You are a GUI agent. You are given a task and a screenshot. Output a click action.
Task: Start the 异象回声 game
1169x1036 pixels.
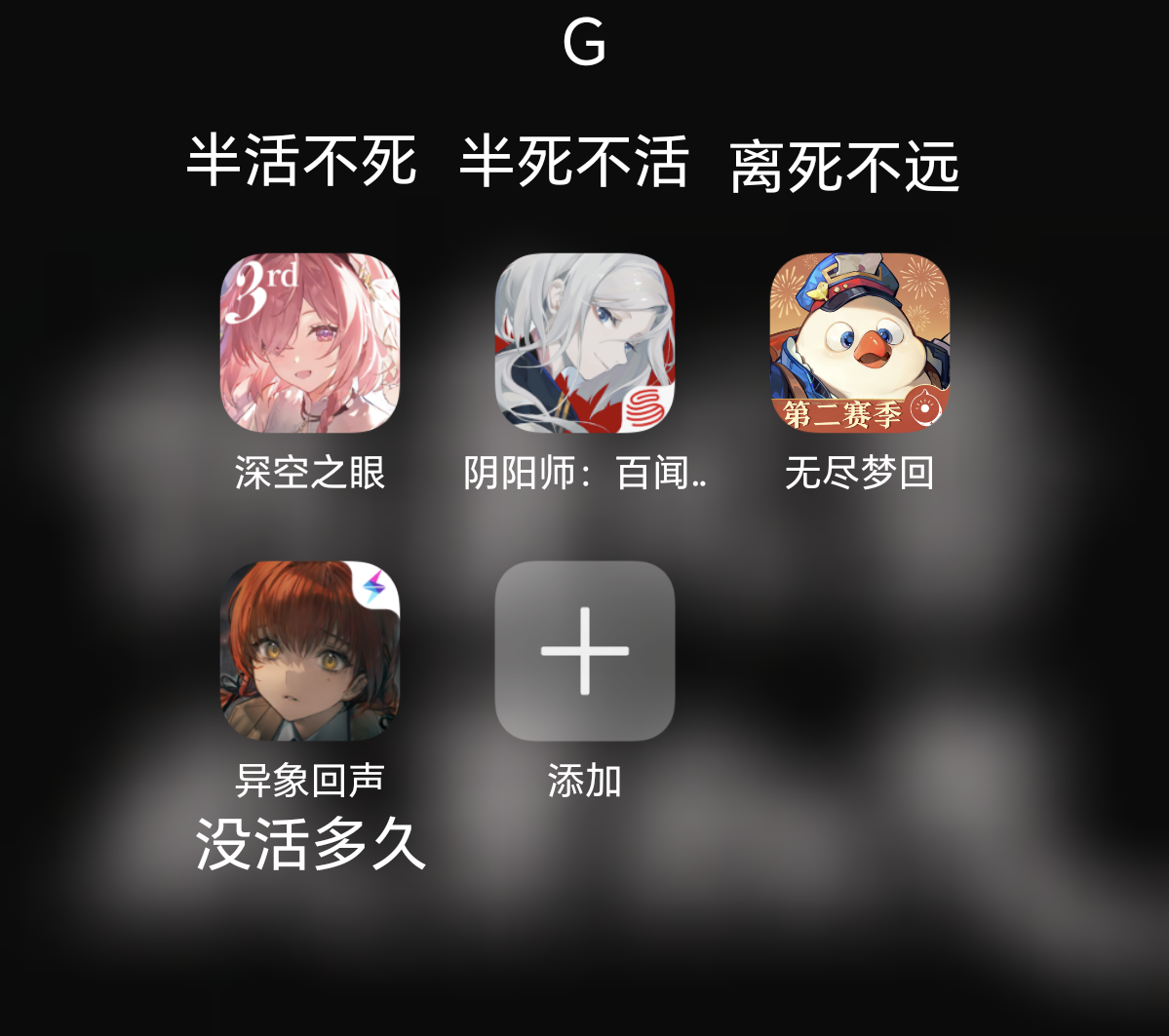pyautogui.click(x=310, y=650)
